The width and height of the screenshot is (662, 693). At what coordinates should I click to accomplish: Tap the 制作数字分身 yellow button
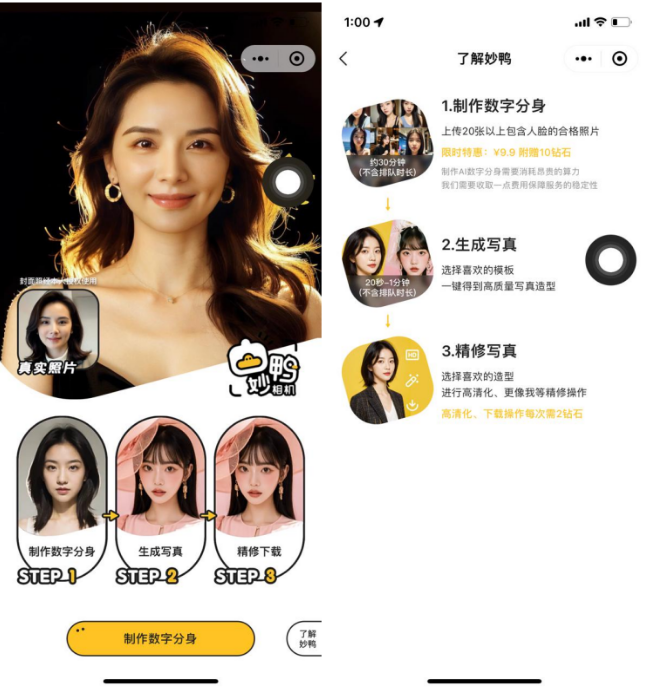coord(161,638)
